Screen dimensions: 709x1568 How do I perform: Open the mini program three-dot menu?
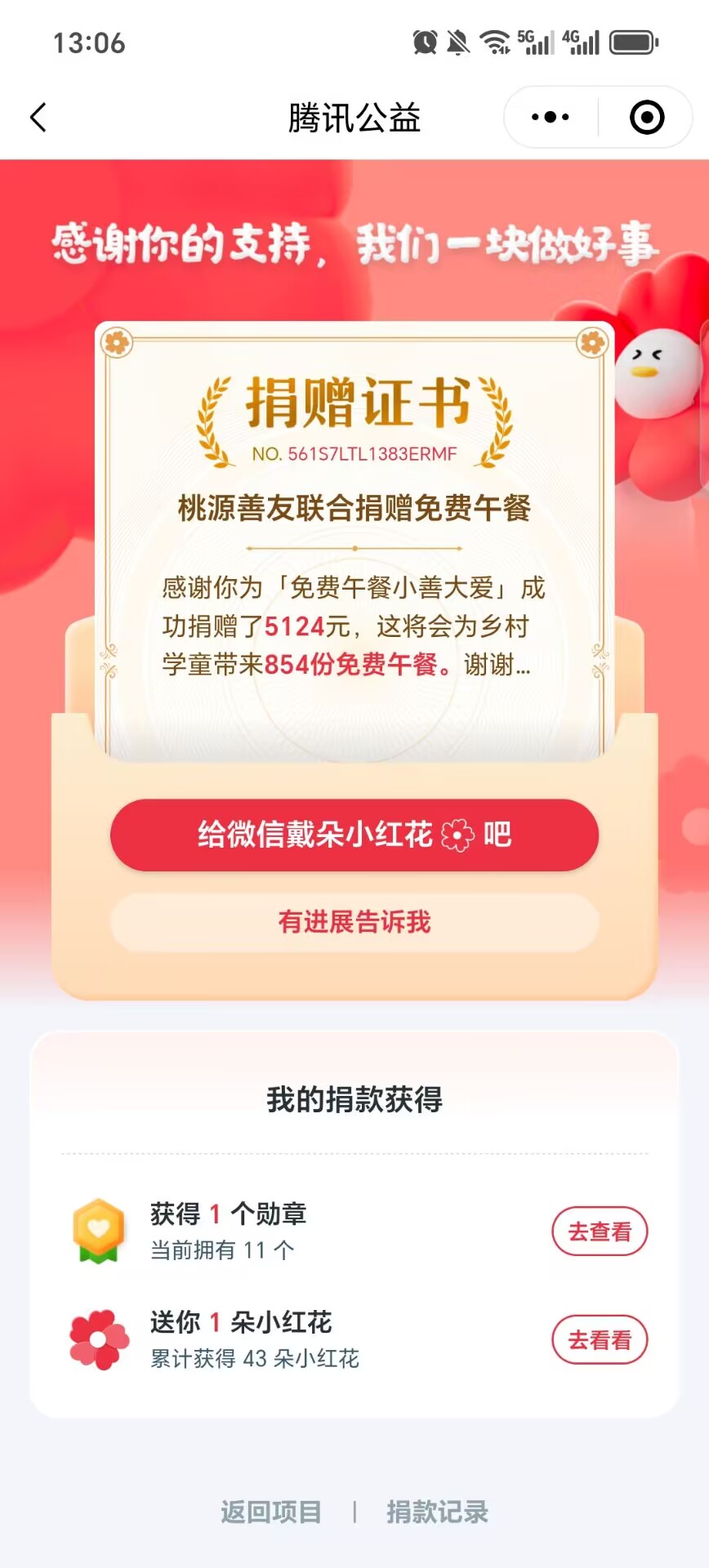[551, 118]
